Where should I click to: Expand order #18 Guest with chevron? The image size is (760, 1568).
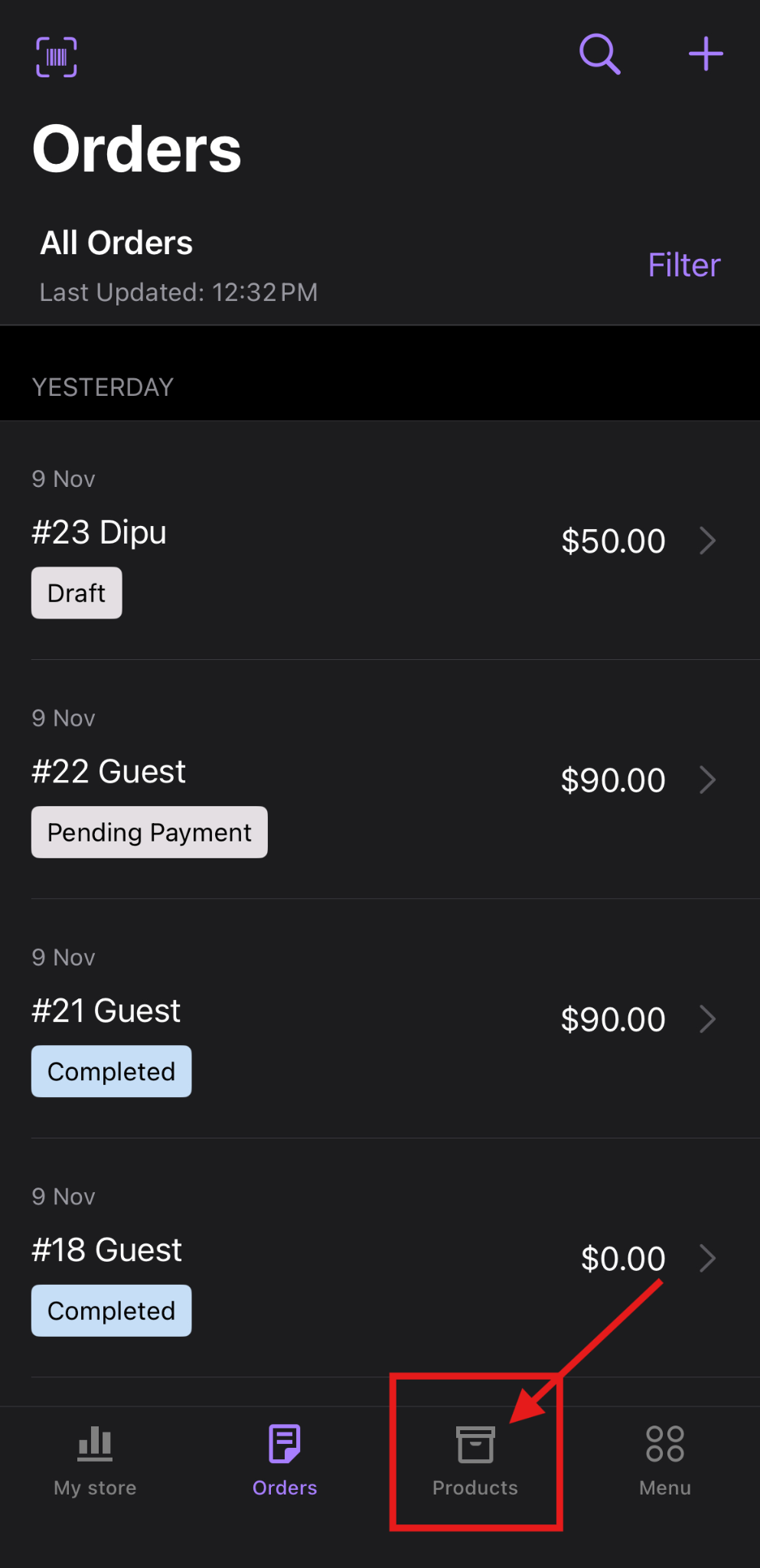708,1258
